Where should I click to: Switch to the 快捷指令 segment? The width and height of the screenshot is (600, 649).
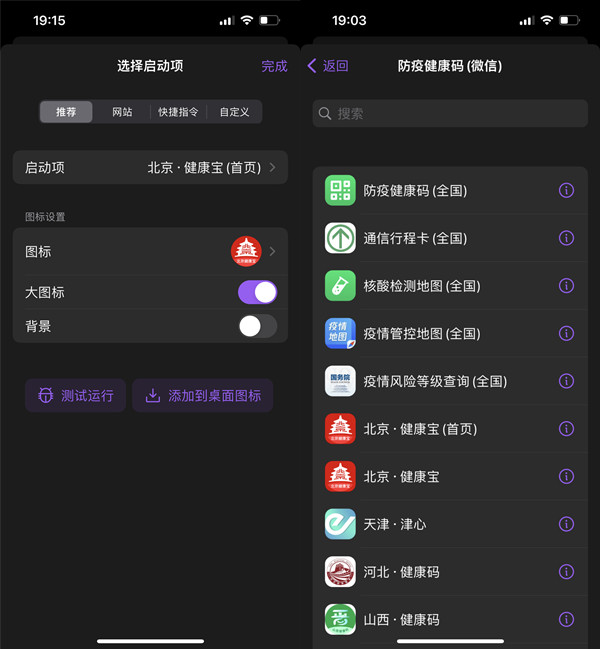[x=178, y=112]
